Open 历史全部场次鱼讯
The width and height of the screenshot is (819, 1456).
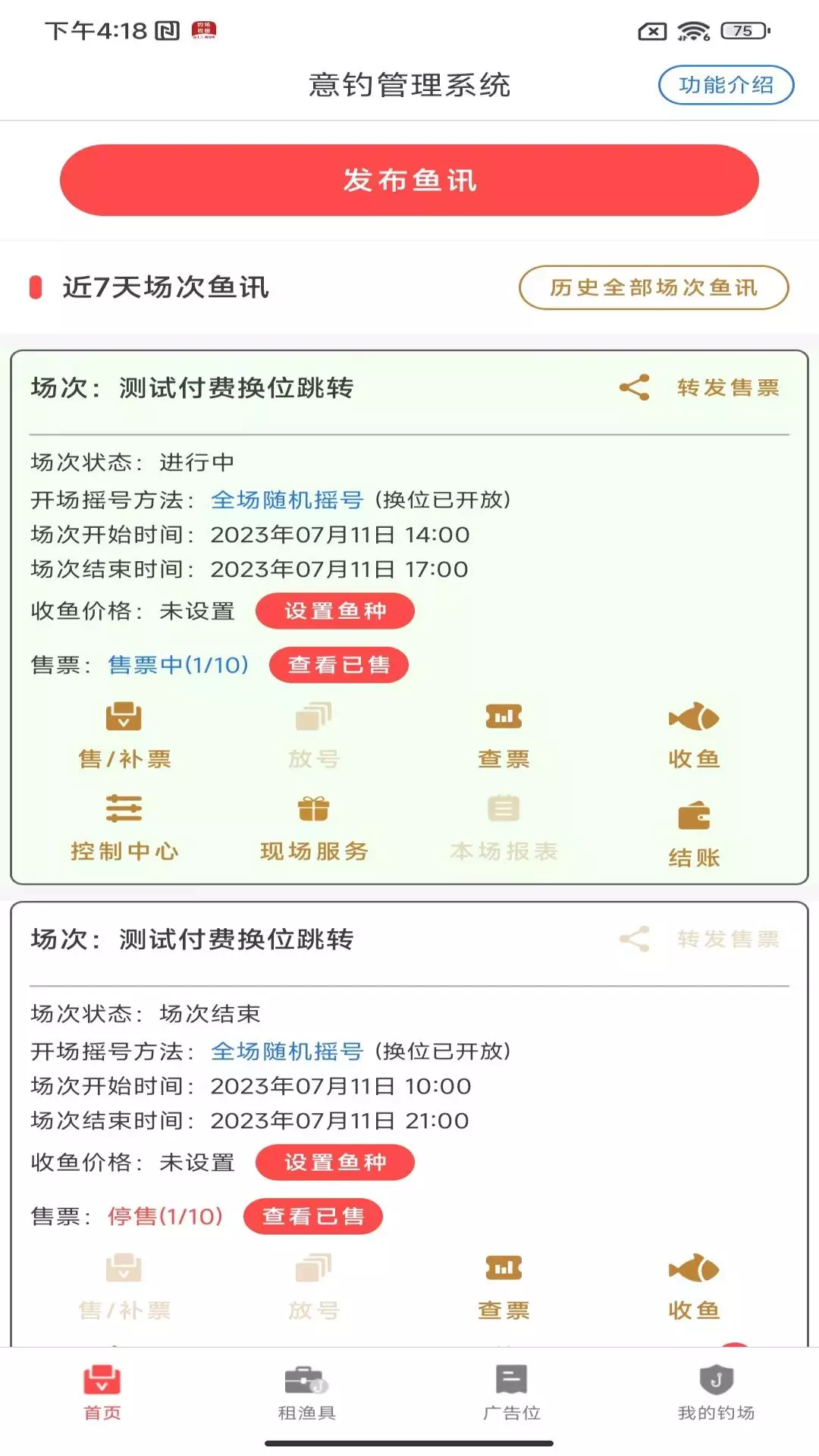(654, 287)
